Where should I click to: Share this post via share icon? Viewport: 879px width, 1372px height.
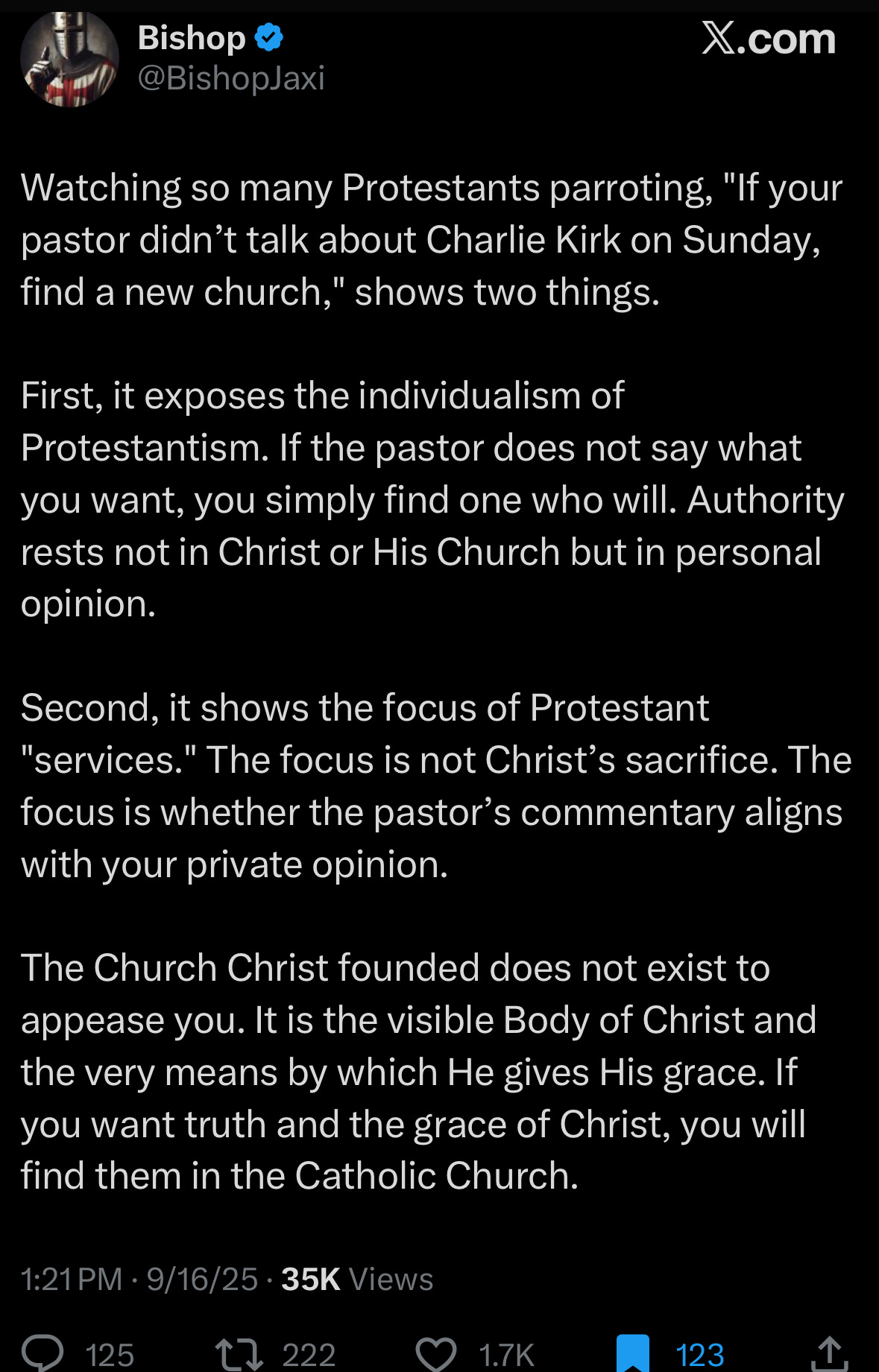[829, 1353]
